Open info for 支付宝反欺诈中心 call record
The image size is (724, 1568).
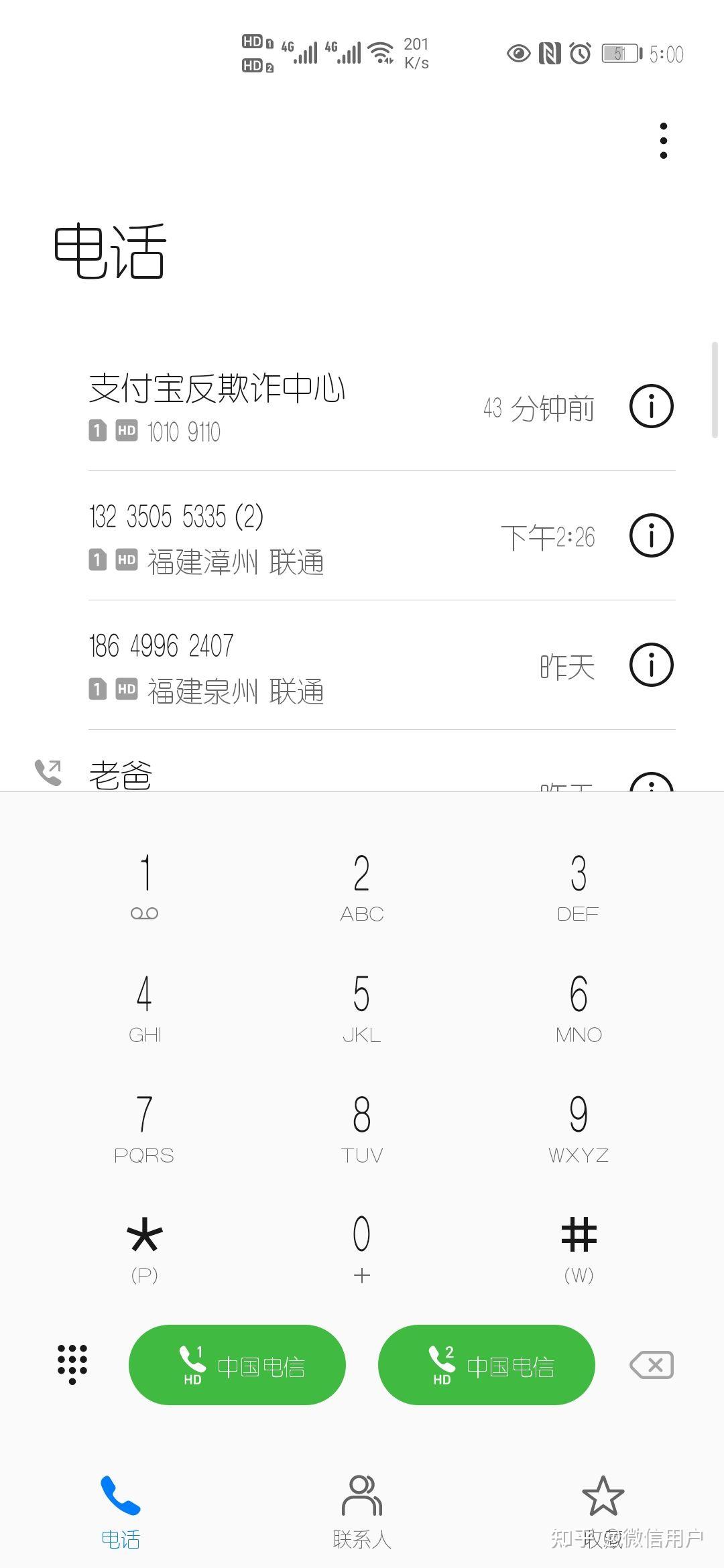coord(650,406)
